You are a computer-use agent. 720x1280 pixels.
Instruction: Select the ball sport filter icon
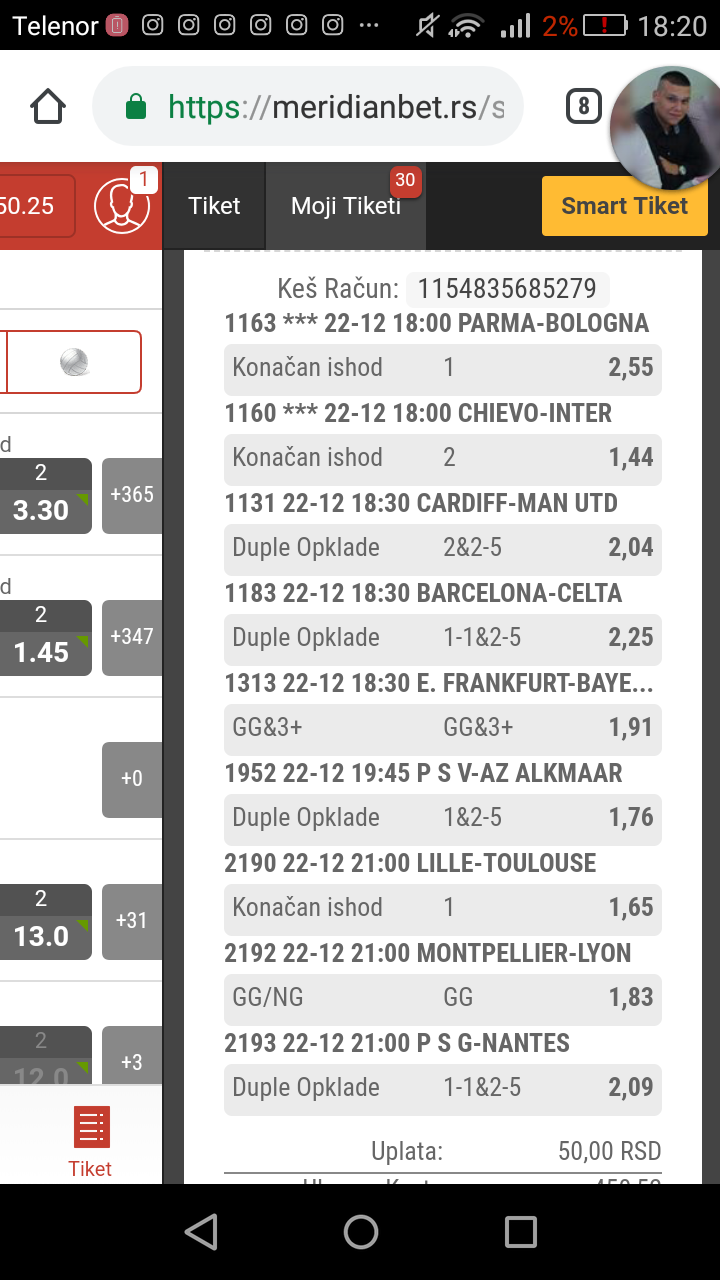(x=75, y=362)
